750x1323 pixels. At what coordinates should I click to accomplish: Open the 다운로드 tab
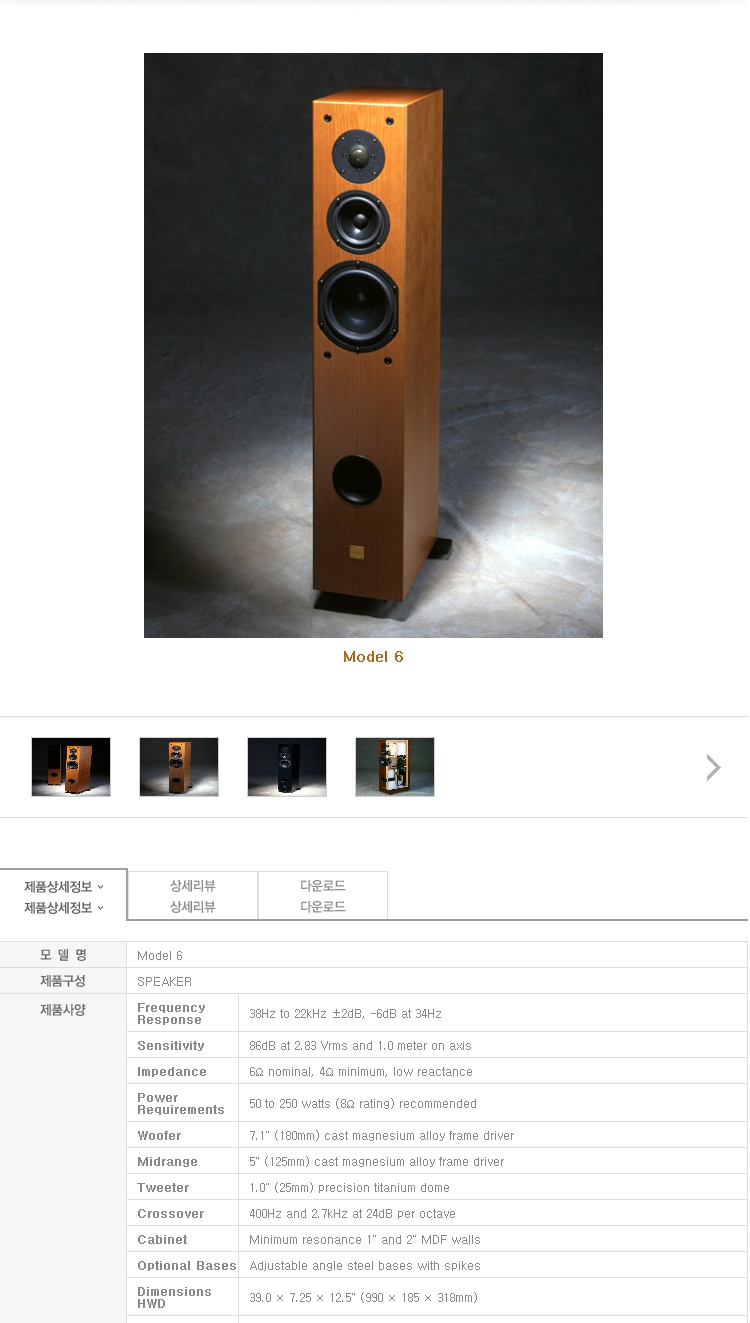point(323,896)
